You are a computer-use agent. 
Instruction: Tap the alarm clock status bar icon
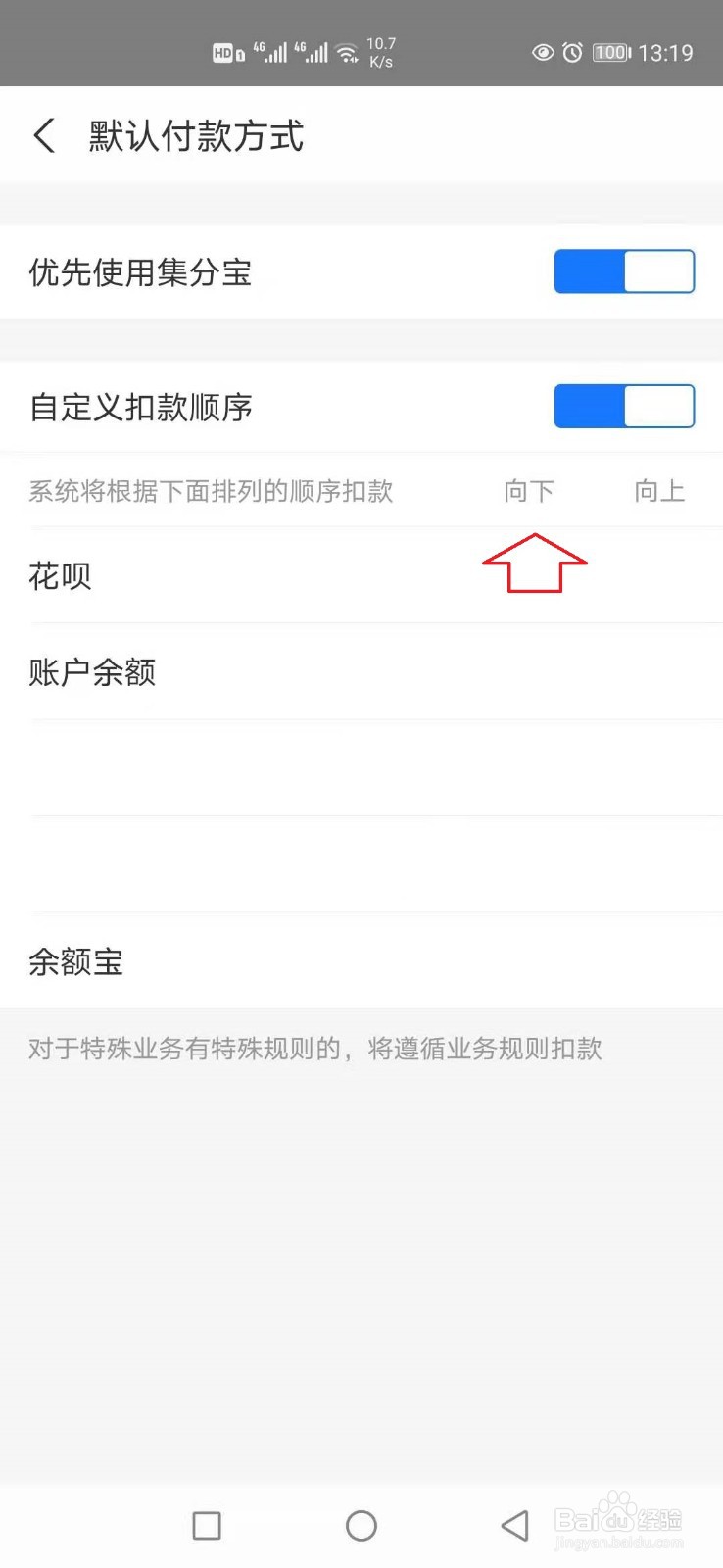coord(573,53)
